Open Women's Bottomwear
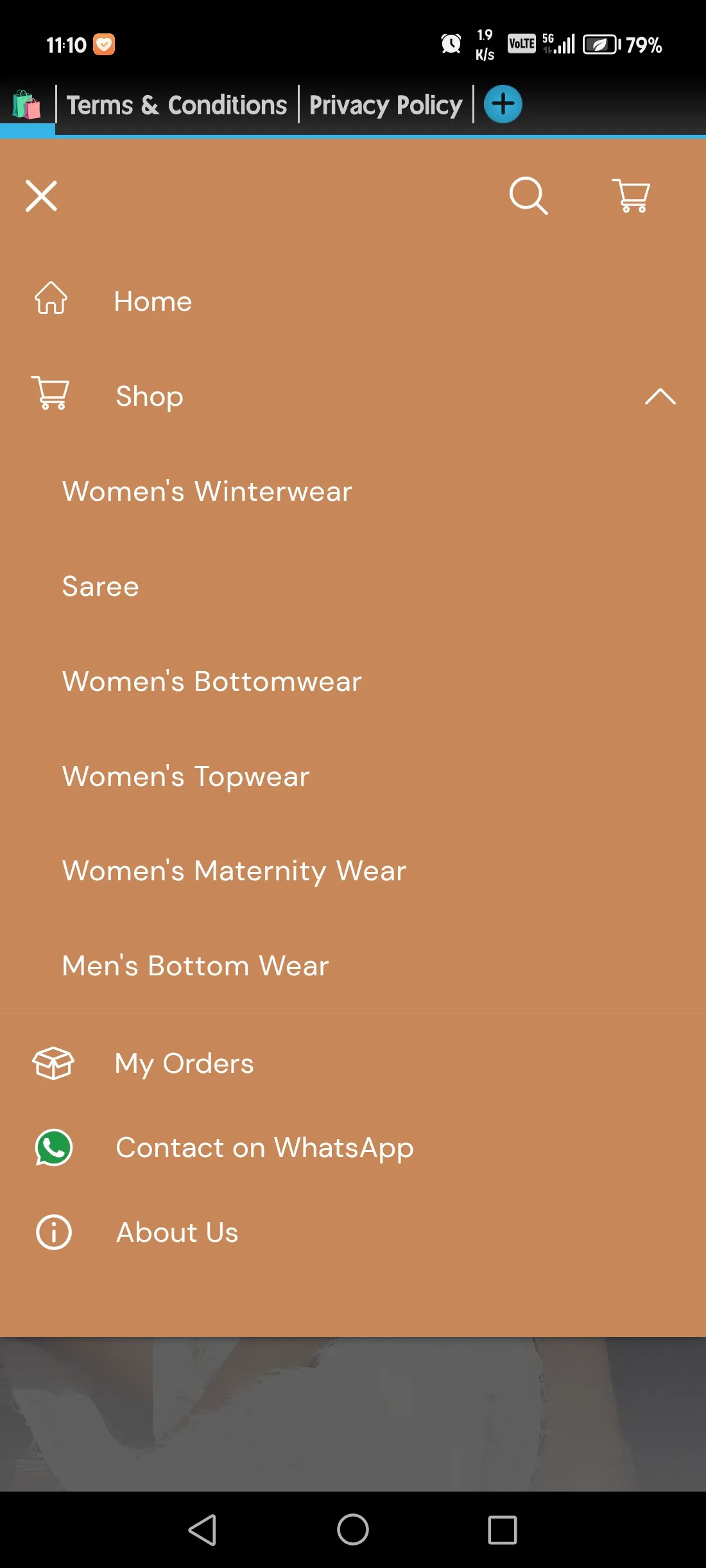This screenshot has height=1568, width=706. point(212,681)
